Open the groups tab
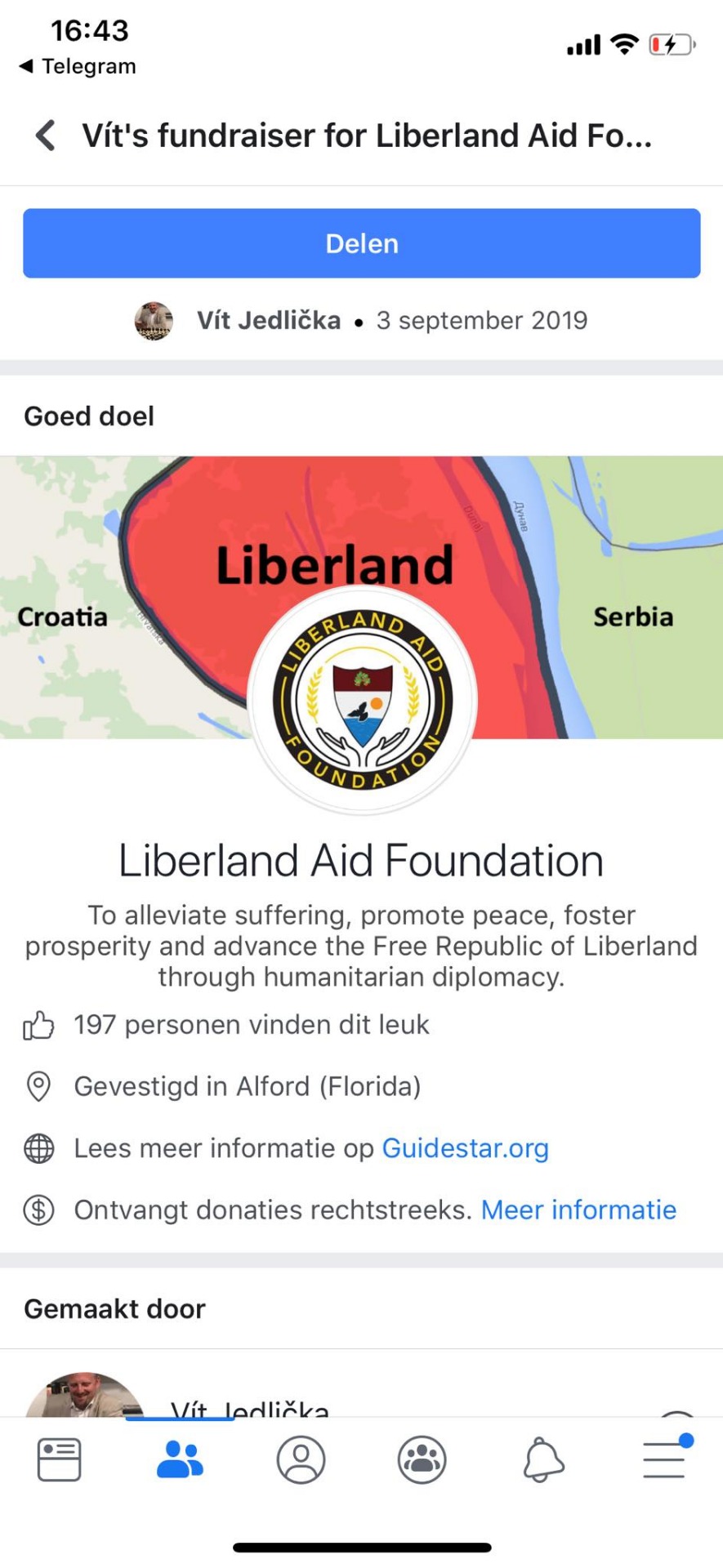 (422, 1460)
